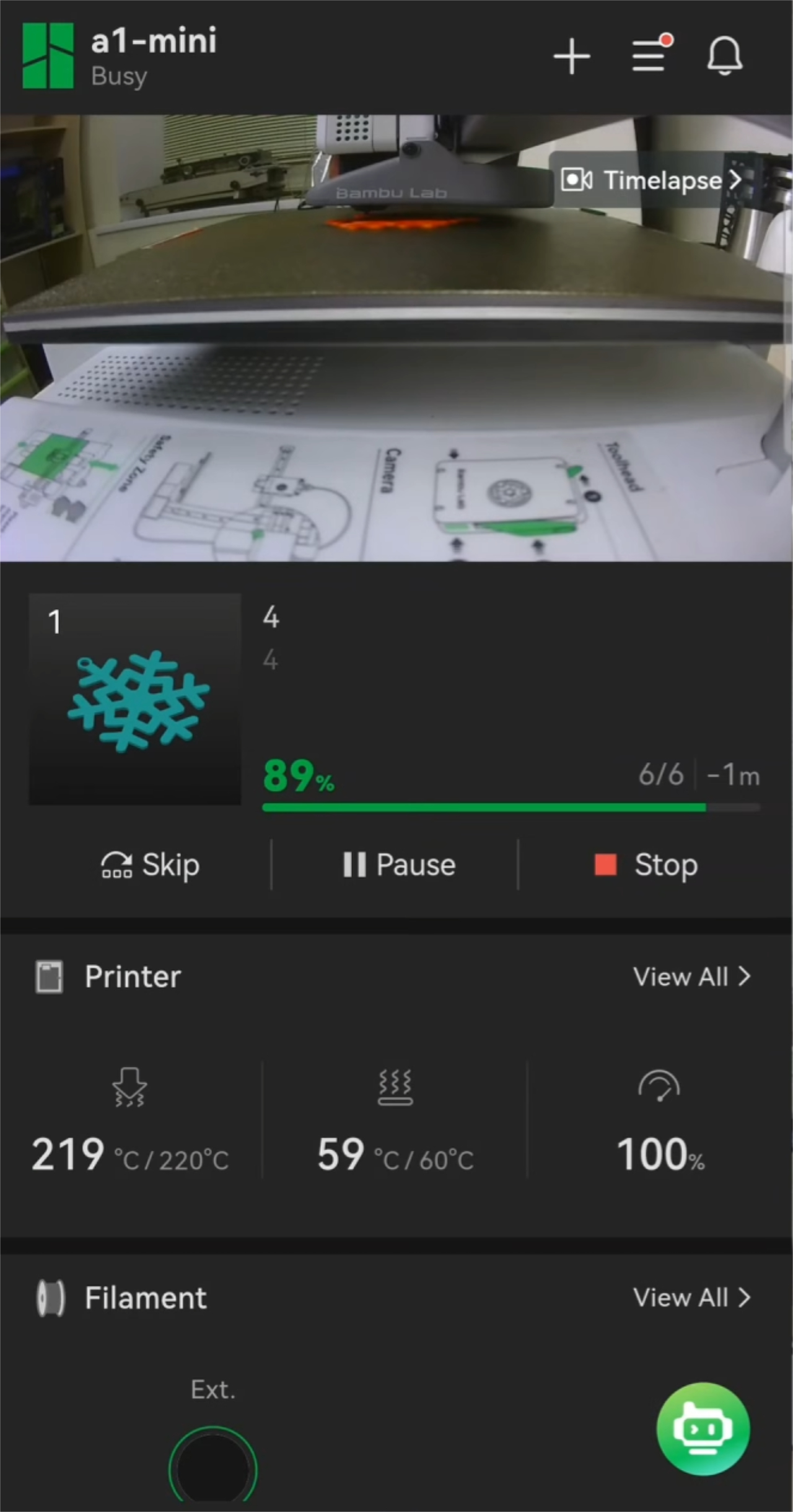The width and height of the screenshot is (793, 1512).
Task: Open the notifications bell
Action: point(724,56)
